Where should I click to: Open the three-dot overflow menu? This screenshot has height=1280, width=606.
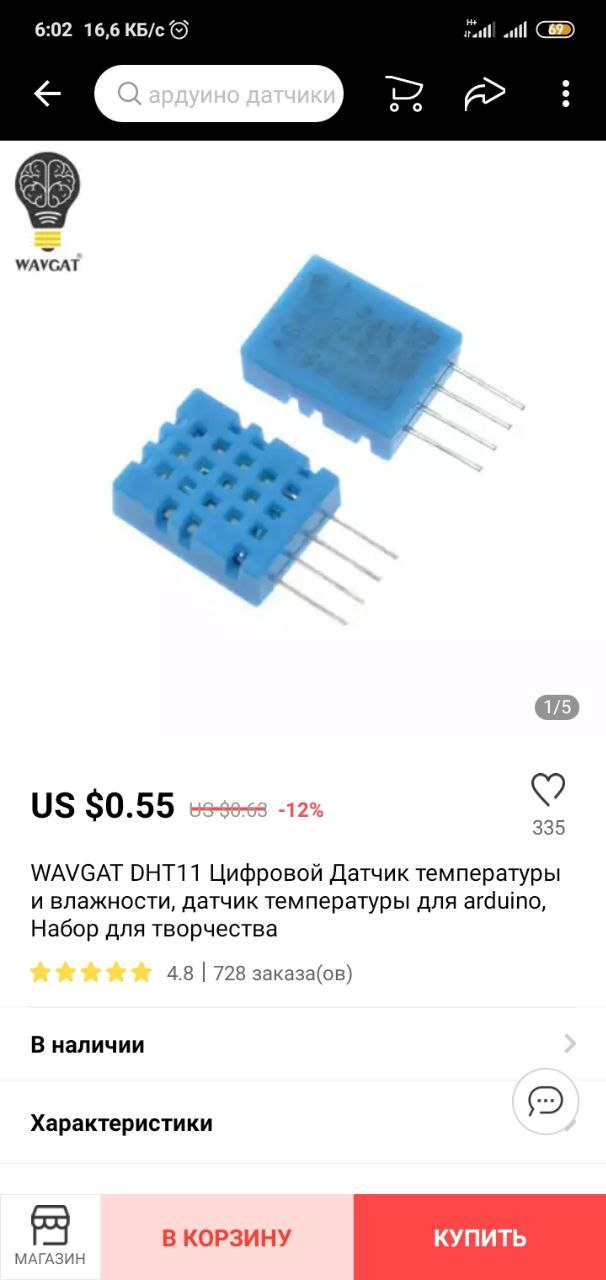click(565, 94)
